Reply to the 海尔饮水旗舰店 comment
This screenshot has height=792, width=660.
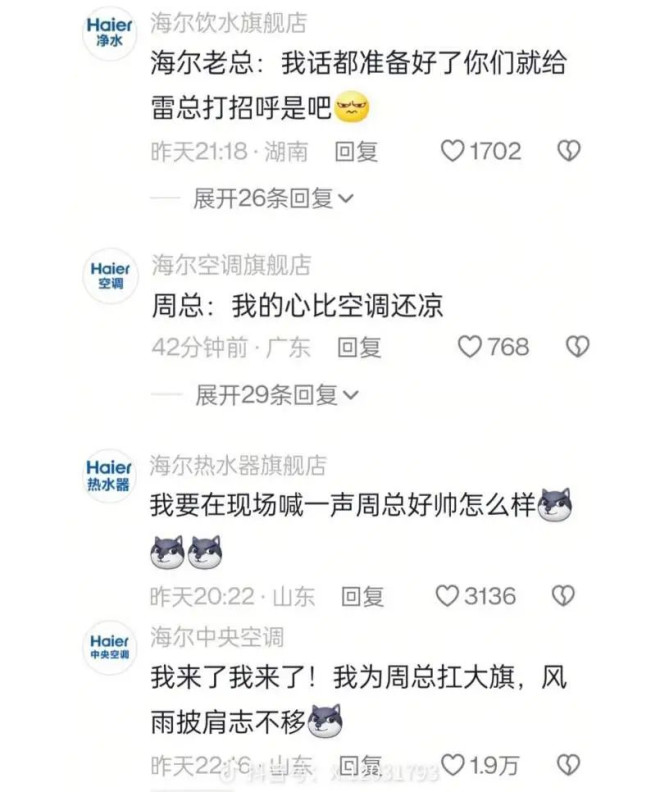pos(356,151)
